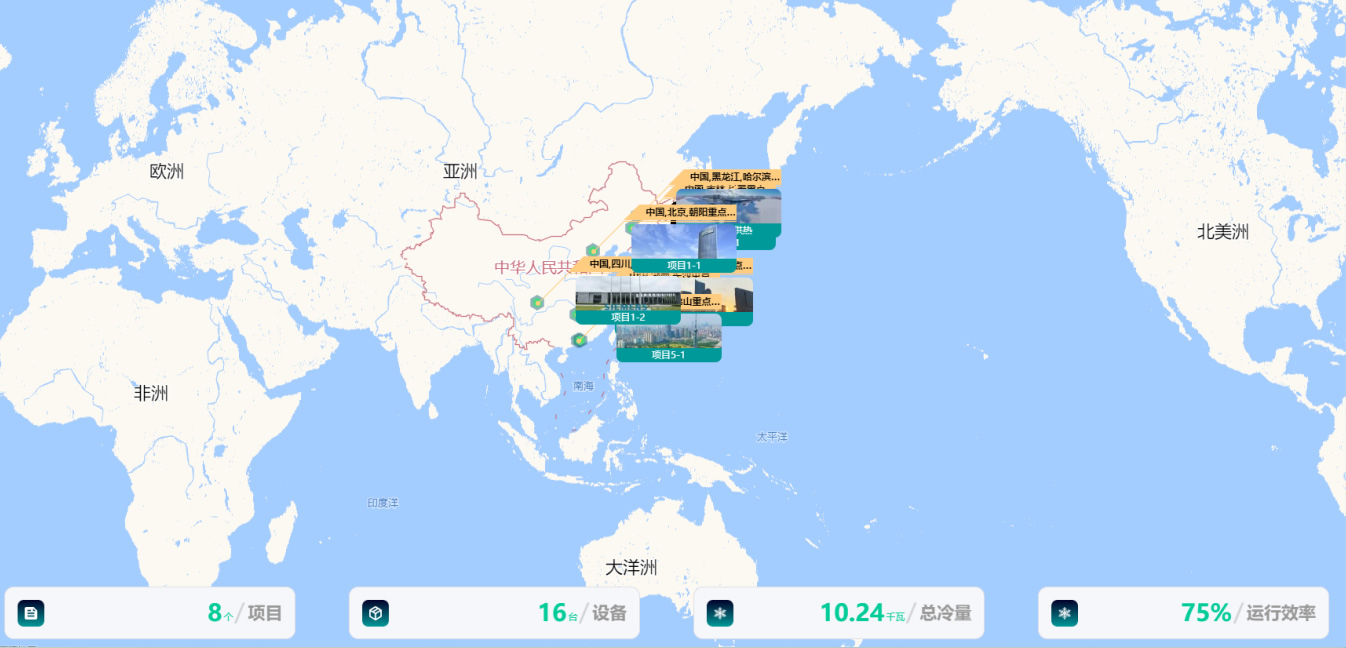Select the hexagon map marker north of 中华人民共和国 label
This screenshot has height=648, width=1346.
(x=593, y=250)
